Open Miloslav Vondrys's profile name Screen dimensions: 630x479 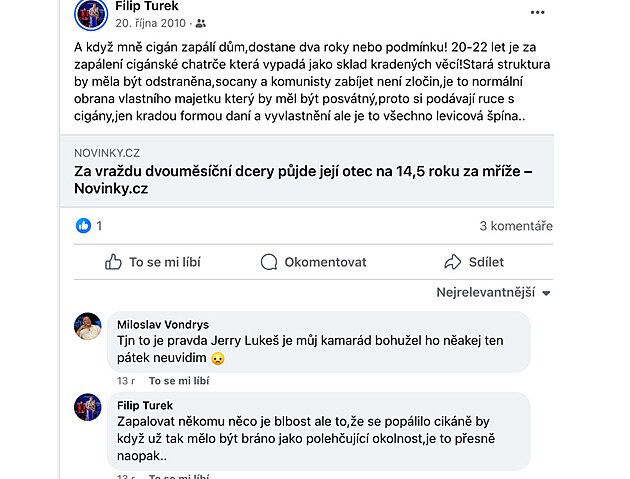165,325
